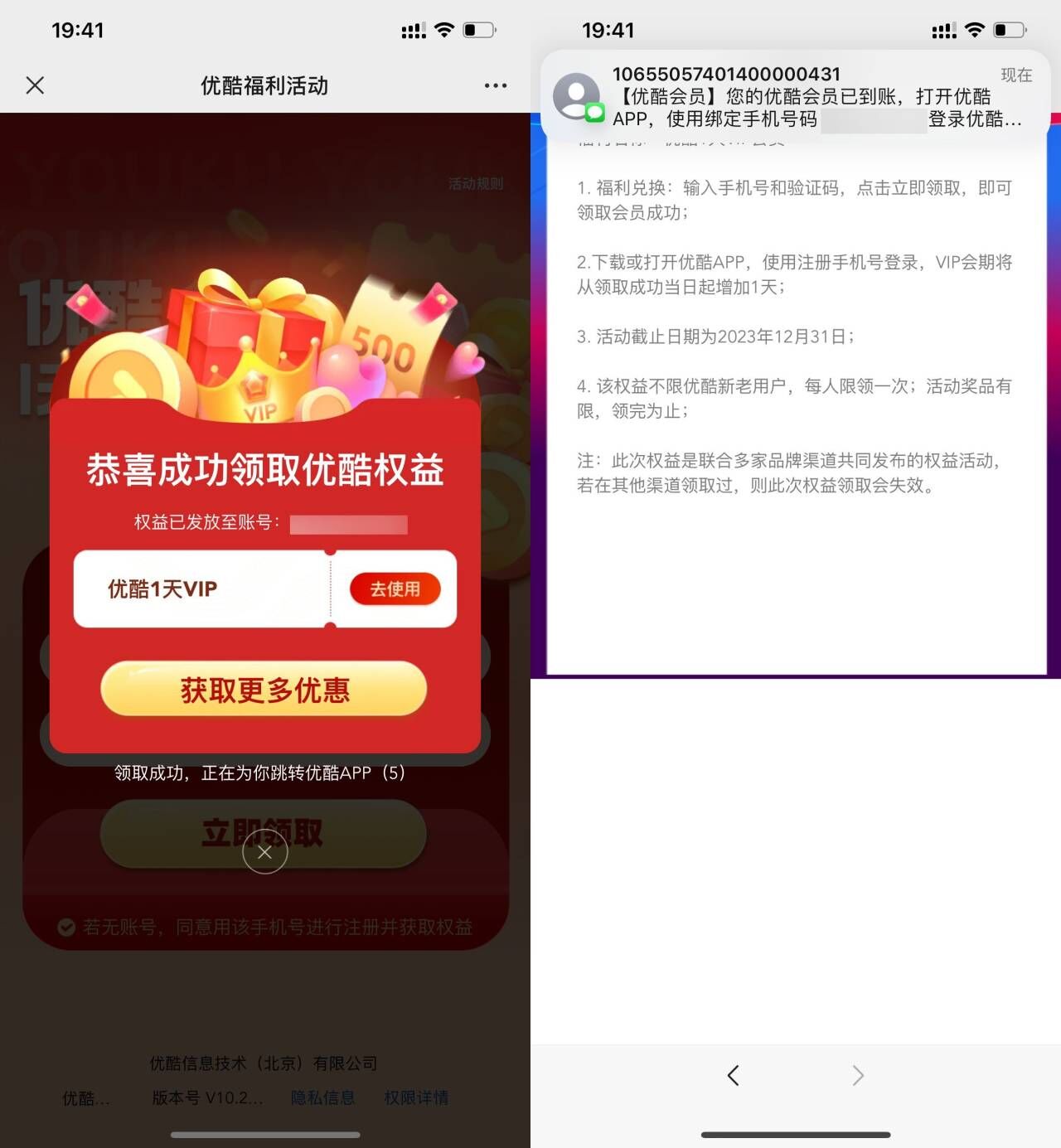1061x1148 pixels.
Task: Open the 优酷会员 SMS notification banner
Action: pyautogui.click(x=794, y=96)
